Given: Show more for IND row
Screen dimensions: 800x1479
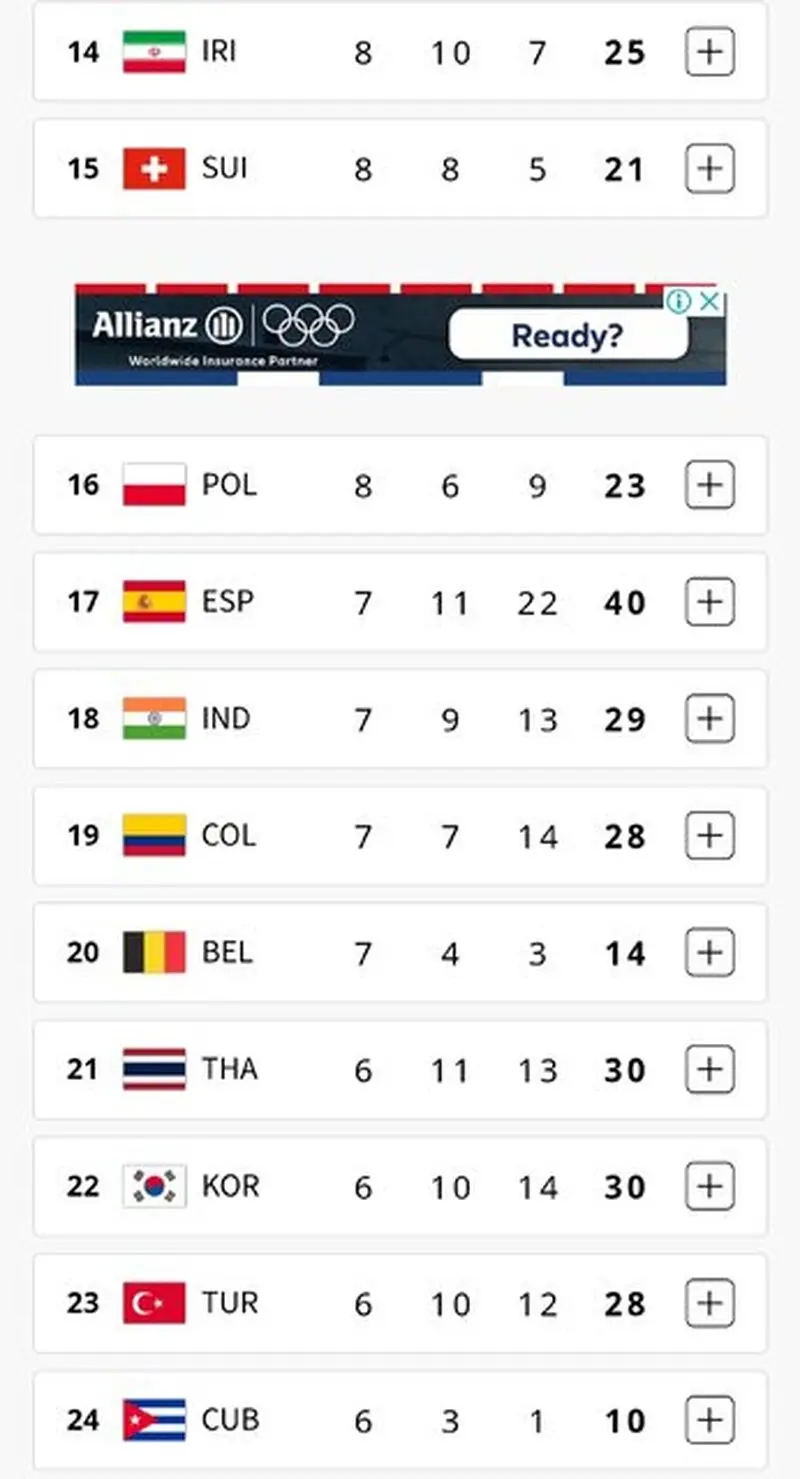Looking at the screenshot, I should (709, 719).
